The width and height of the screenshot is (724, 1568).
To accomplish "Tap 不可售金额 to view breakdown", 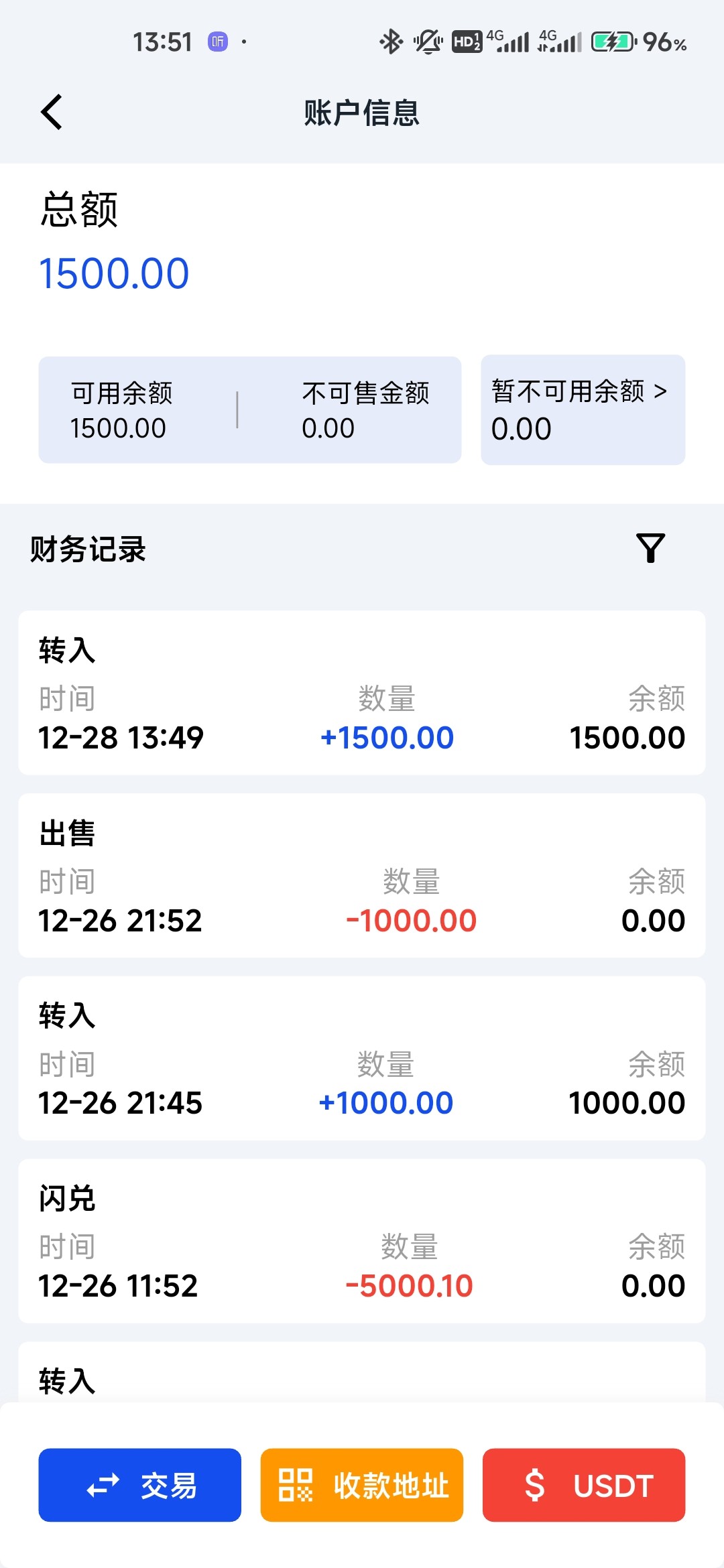I will (x=367, y=409).
